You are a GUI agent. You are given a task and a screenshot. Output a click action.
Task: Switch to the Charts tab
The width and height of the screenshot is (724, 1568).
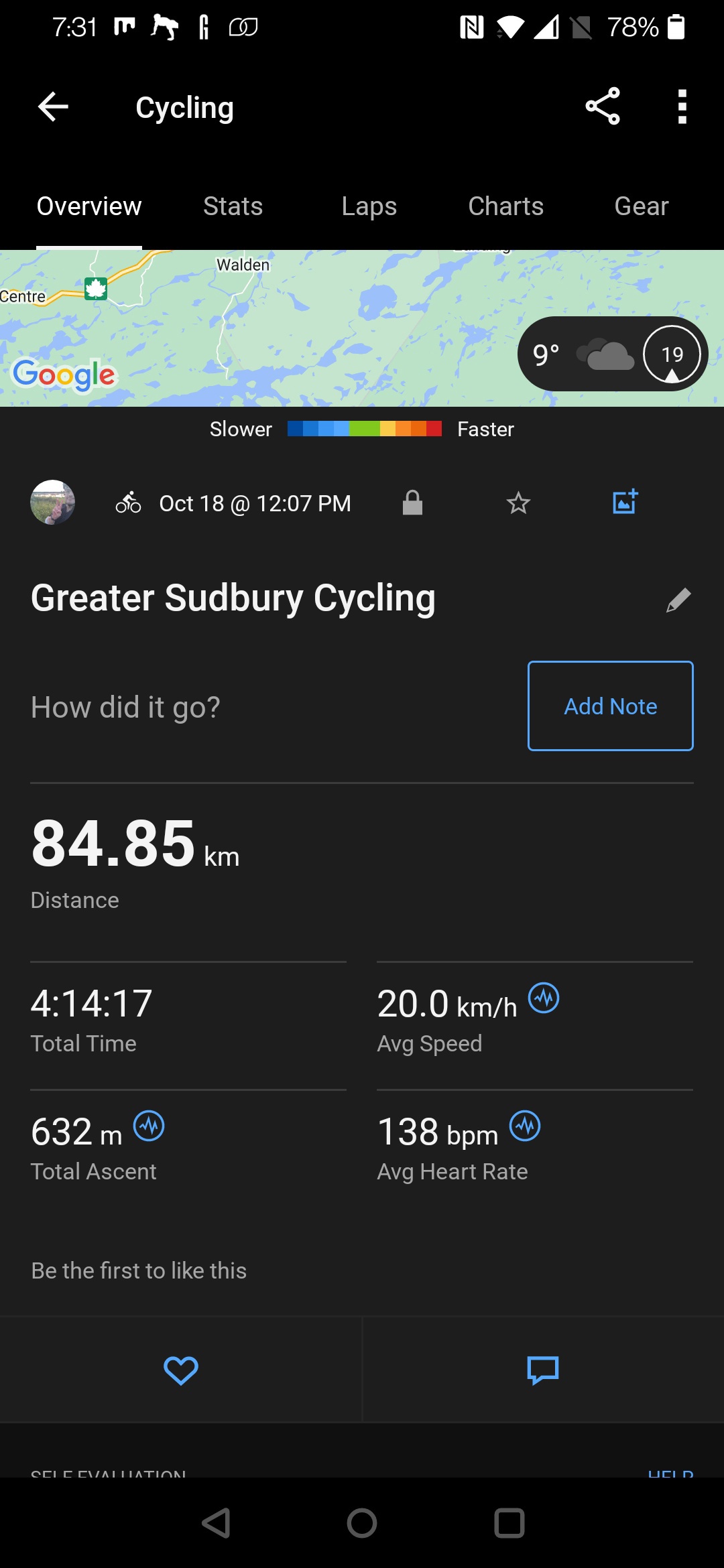point(505,206)
